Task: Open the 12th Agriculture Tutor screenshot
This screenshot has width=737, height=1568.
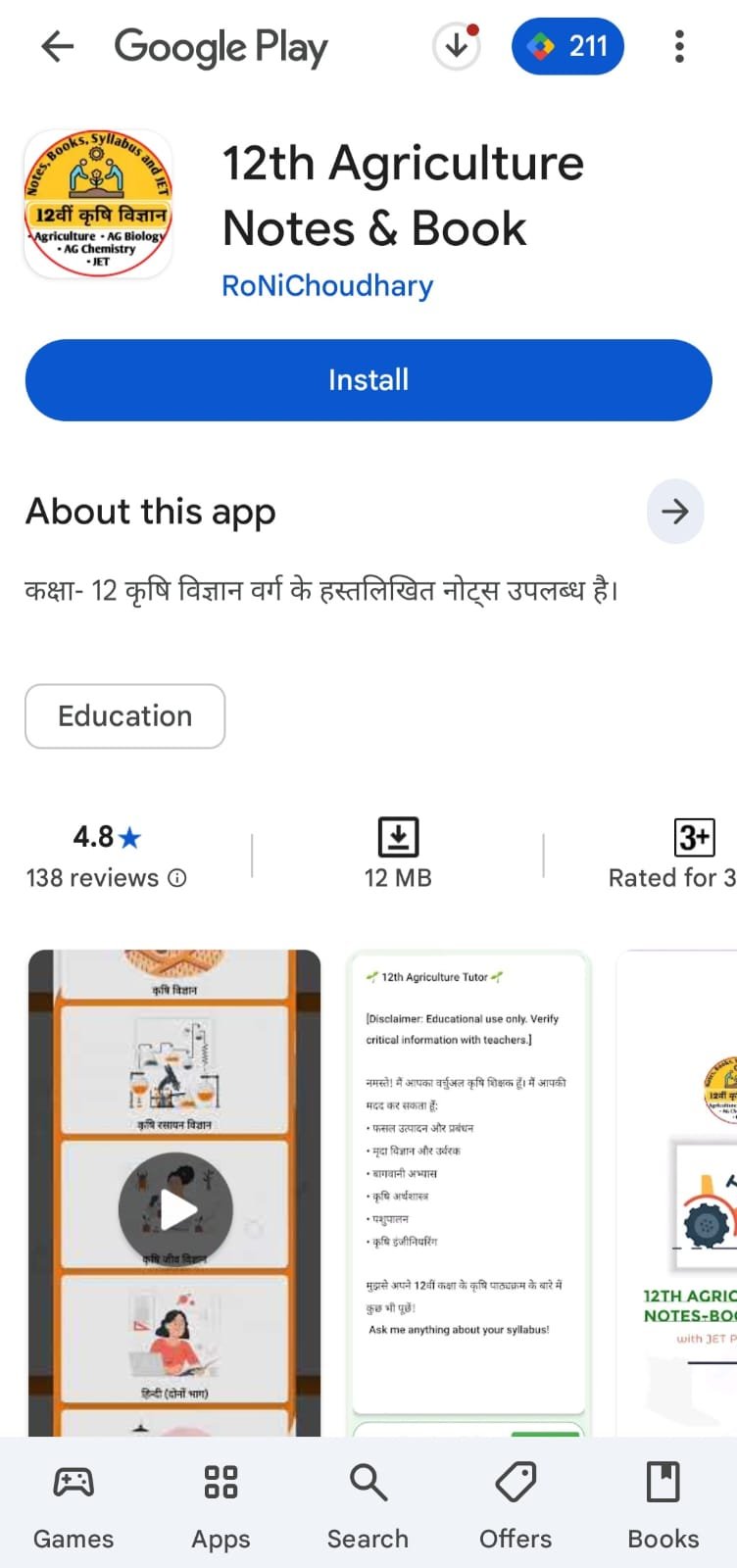Action: pyautogui.click(x=468, y=1191)
